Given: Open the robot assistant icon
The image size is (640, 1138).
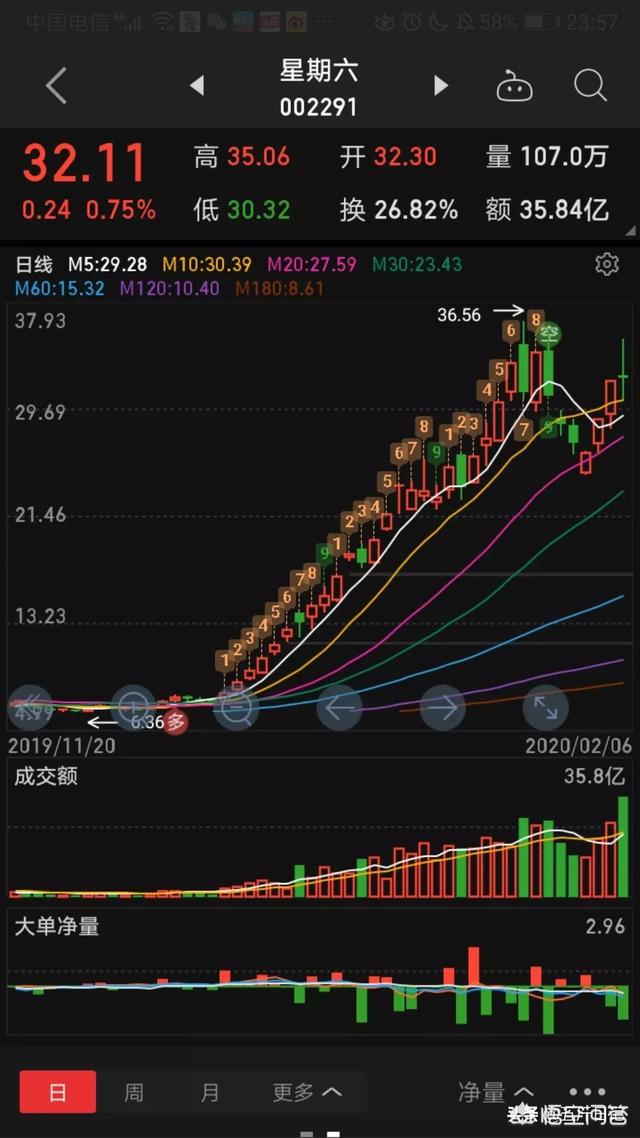Looking at the screenshot, I should [x=514, y=87].
